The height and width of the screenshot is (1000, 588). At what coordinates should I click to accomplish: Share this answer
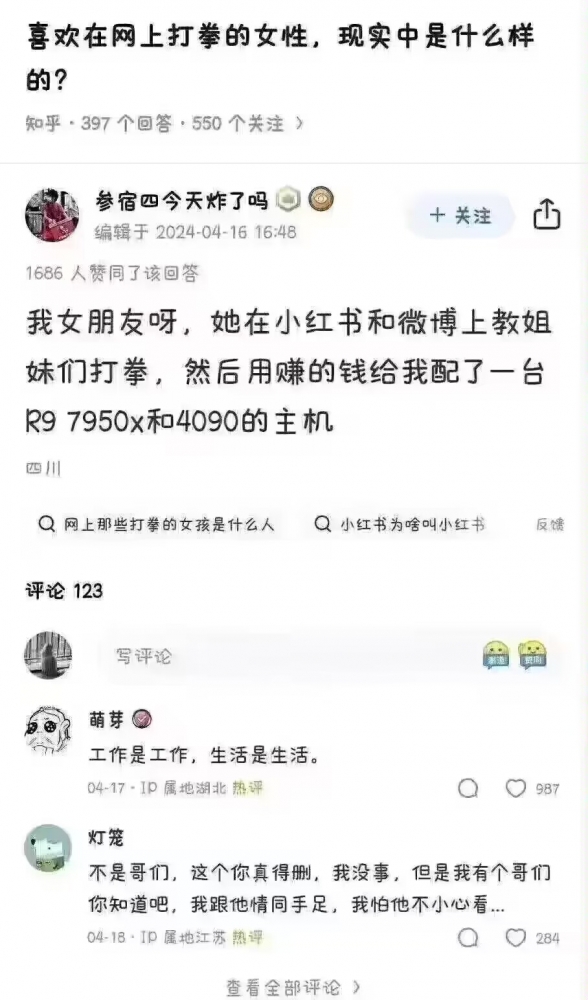547,214
